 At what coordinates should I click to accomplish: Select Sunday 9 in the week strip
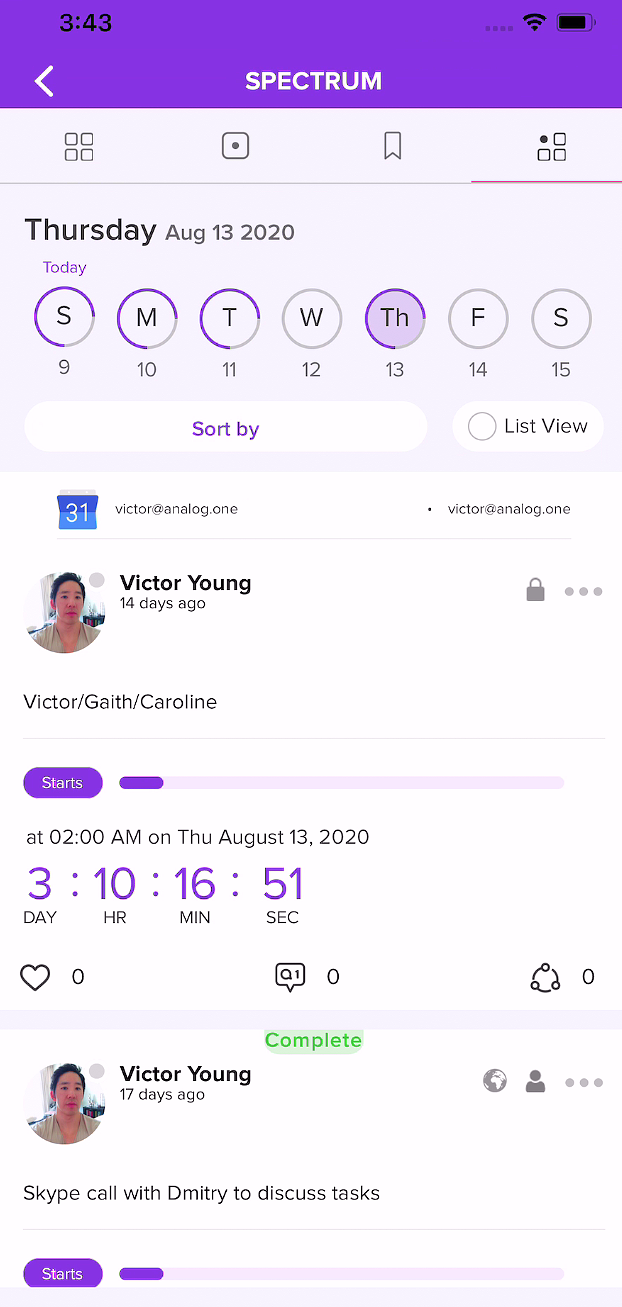64,318
